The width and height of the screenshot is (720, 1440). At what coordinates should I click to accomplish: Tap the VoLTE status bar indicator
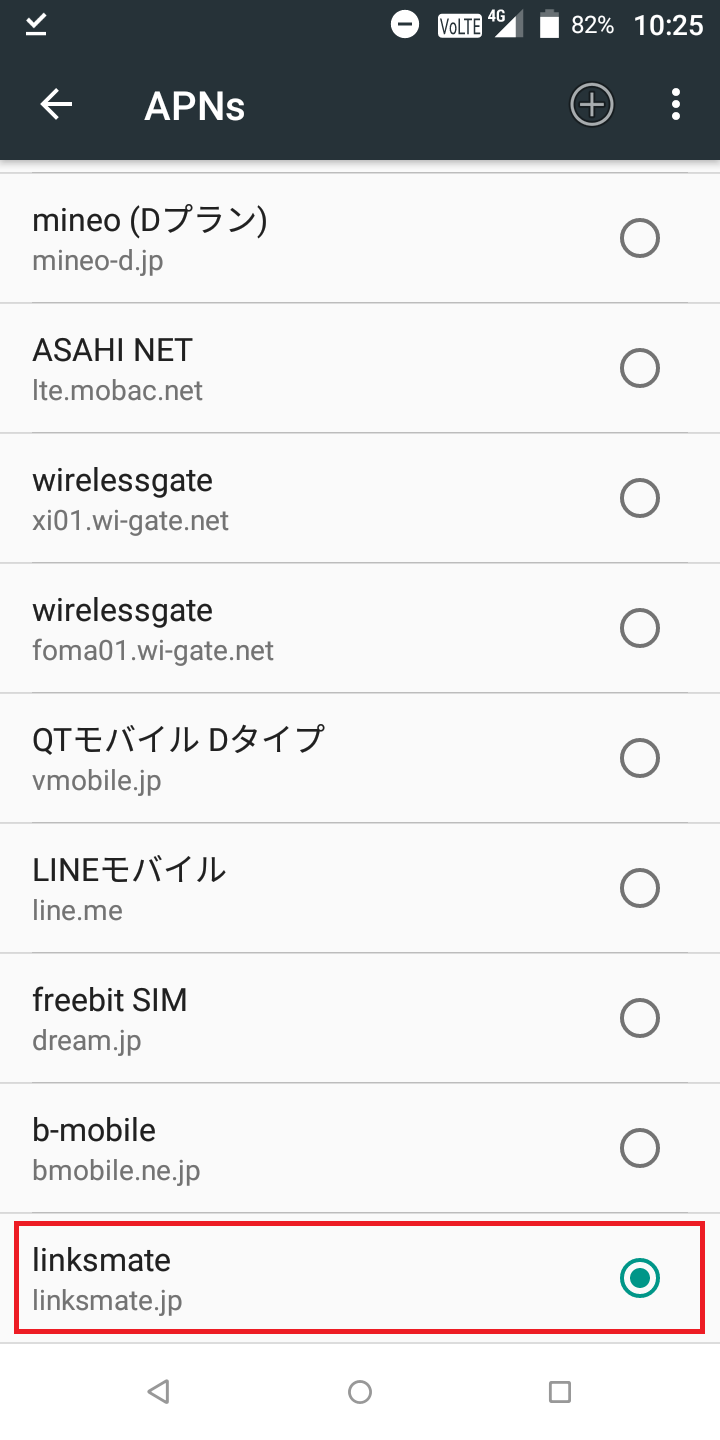[x=459, y=25]
